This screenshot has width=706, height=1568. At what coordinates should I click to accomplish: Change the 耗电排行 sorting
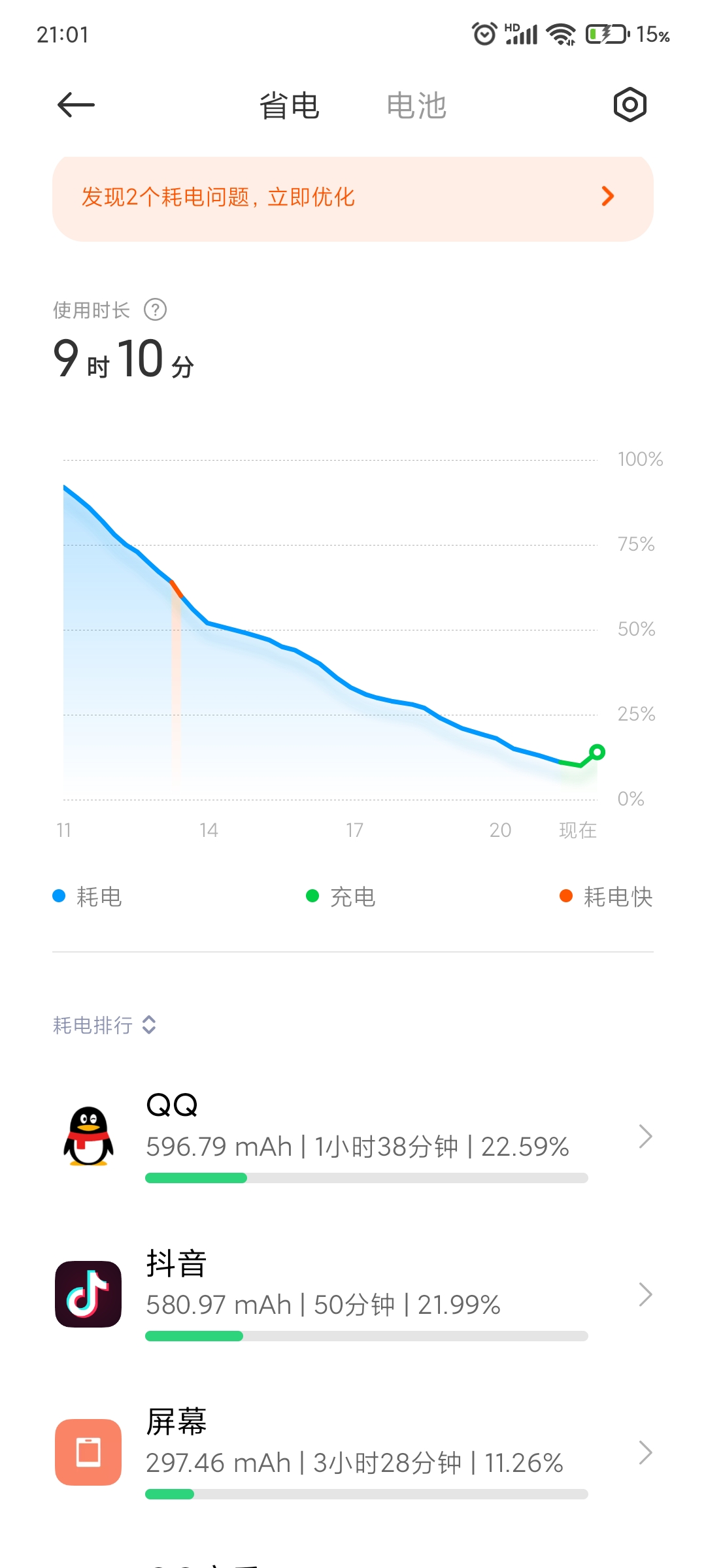105,1024
